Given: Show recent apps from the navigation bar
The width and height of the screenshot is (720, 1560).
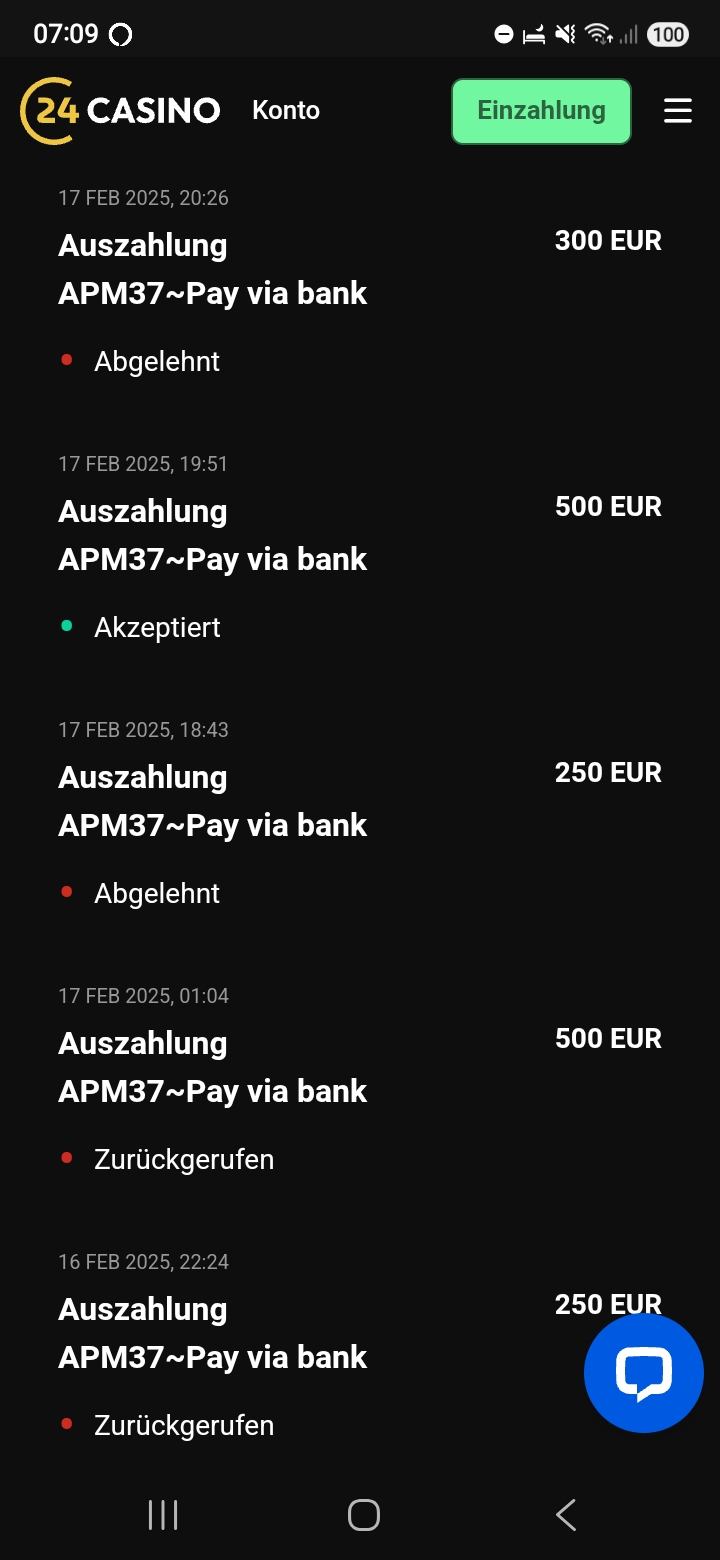Looking at the screenshot, I should point(163,1515).
